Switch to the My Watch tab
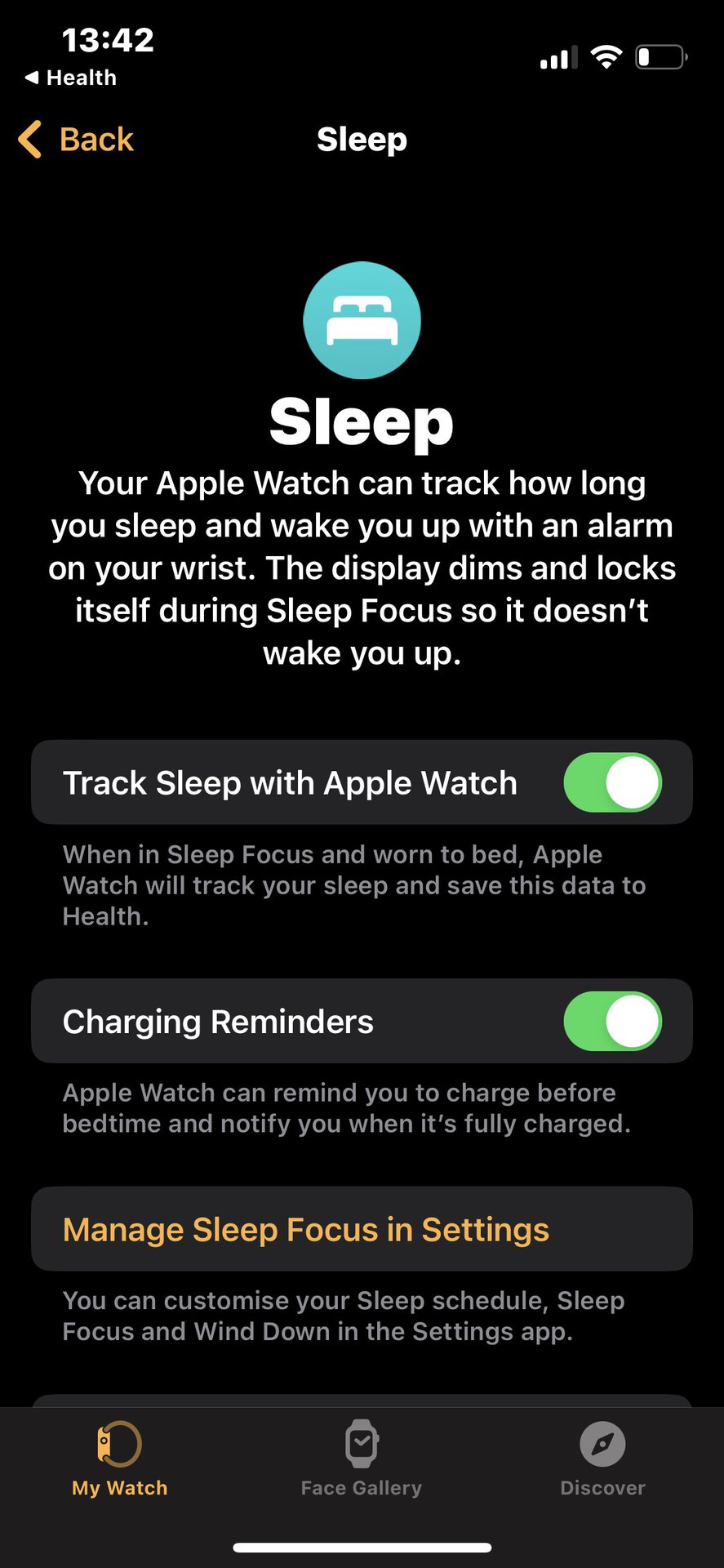The width and height of the screenshot is (724, 1568). coord(119,1459)
